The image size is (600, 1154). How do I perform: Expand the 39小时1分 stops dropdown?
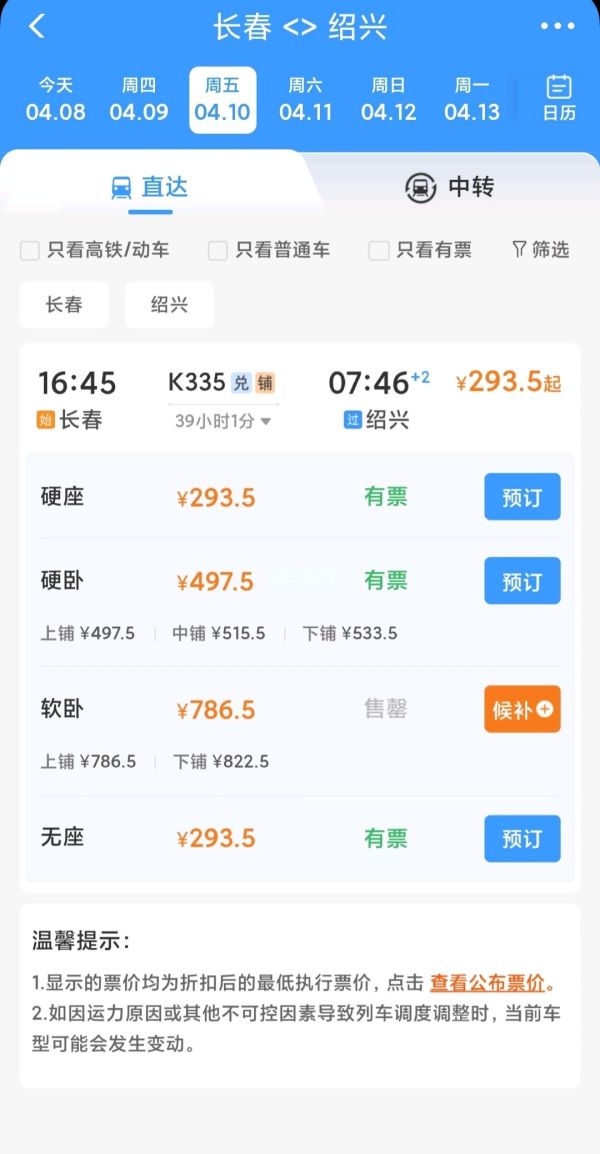tap(223, 421)
